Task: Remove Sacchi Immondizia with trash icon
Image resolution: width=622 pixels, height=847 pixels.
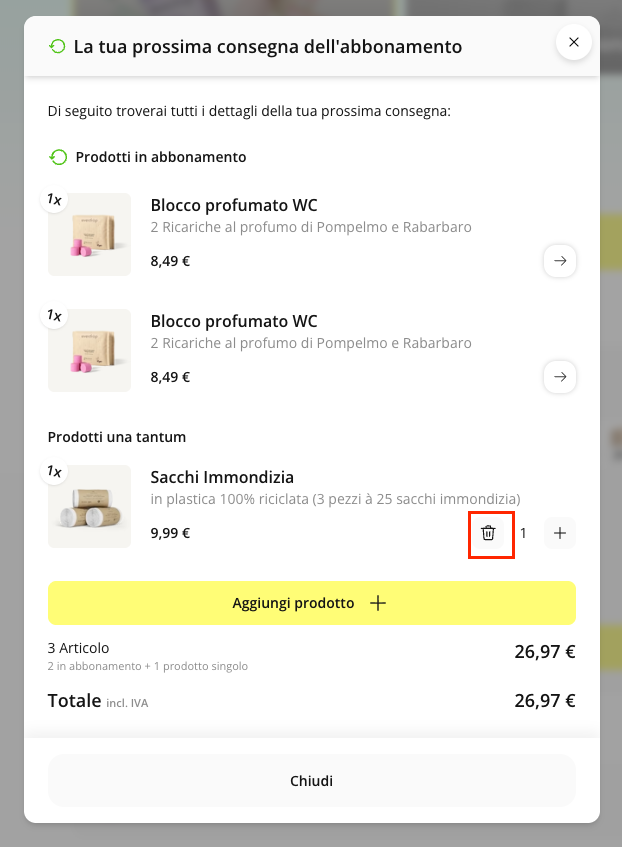Action: (488, 533)
